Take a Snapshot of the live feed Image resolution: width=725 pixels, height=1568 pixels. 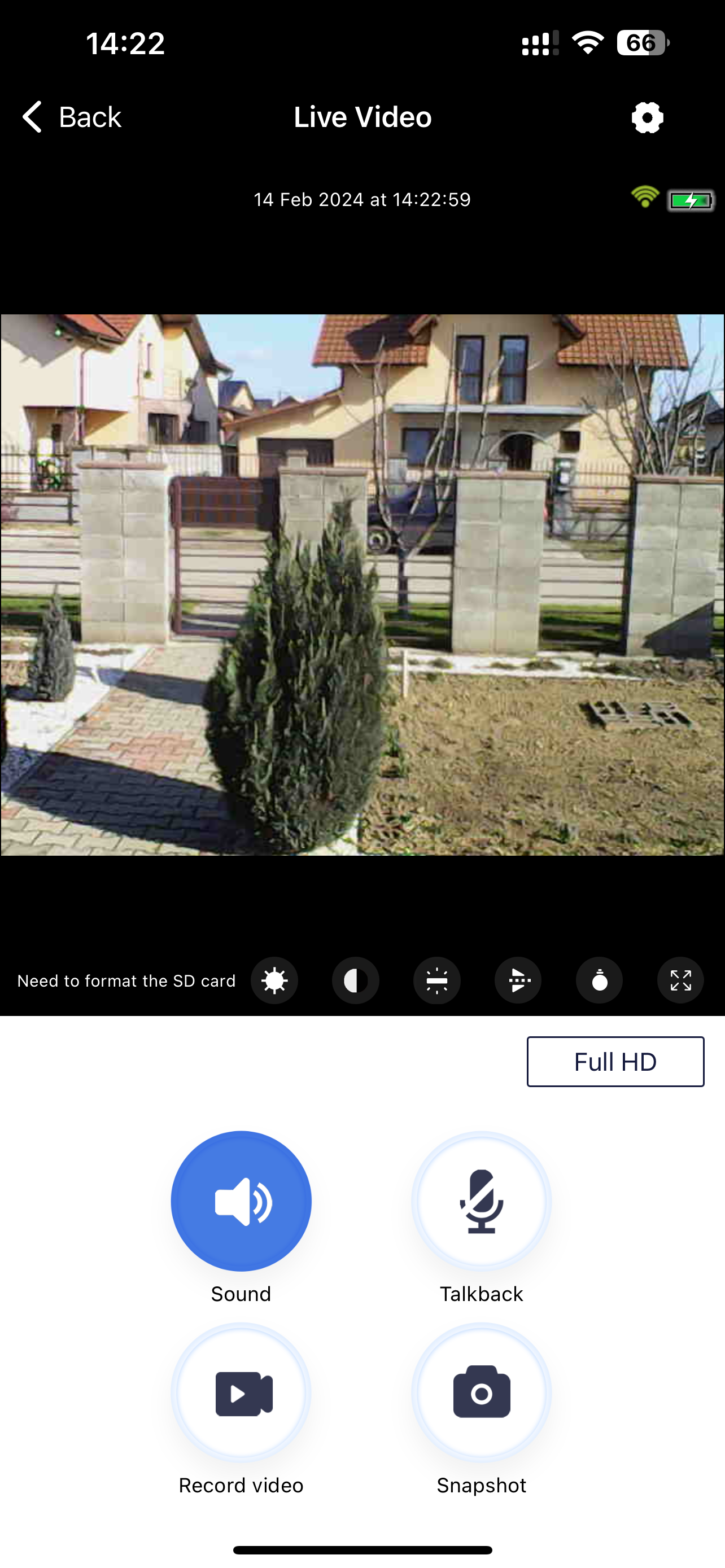482,1393
